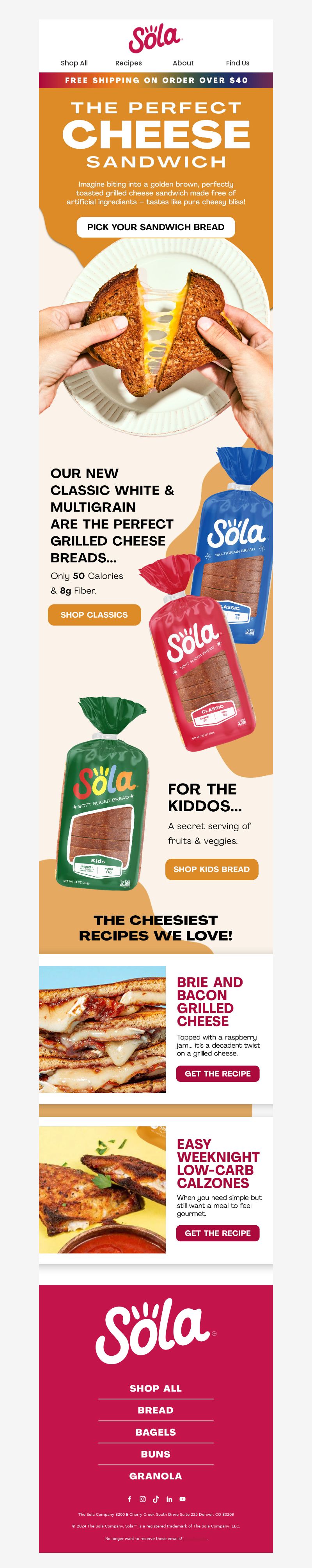Select Bagels in the footer menu
Image resolution: width=312 pixels, height=1568 pixels.
pyautogui.click(x=156, y=1432)
